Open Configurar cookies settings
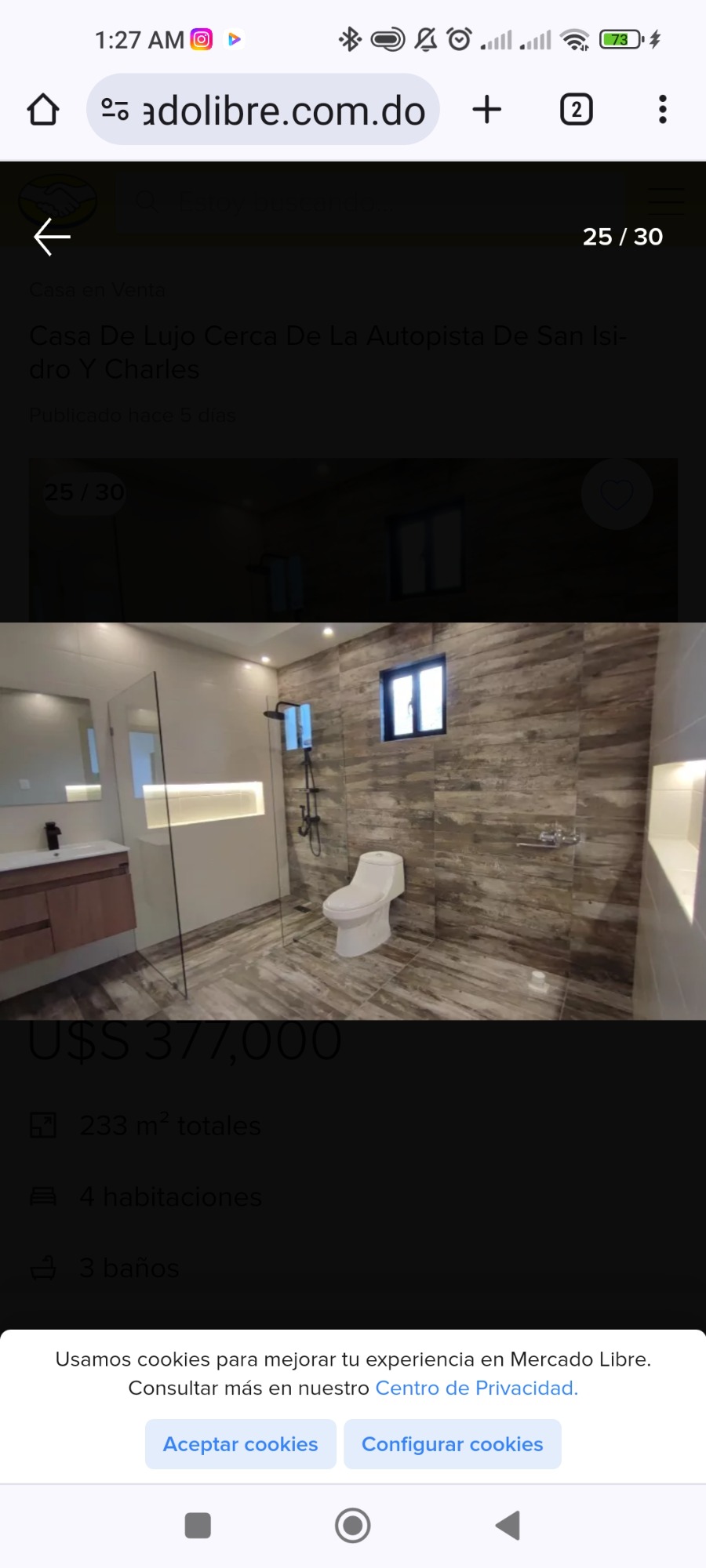 [x=452, y=1444]
